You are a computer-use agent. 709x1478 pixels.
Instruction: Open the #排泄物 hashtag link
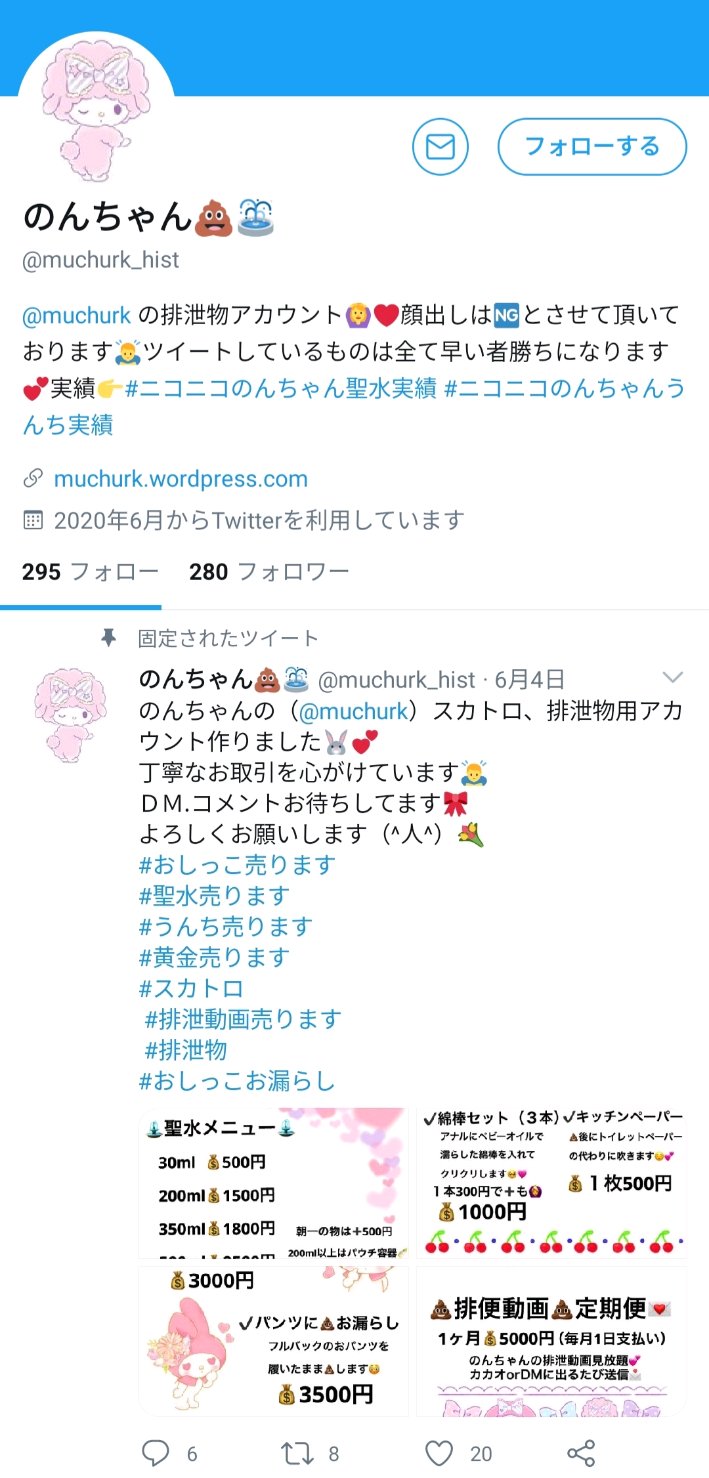(x=186, y=1050)
